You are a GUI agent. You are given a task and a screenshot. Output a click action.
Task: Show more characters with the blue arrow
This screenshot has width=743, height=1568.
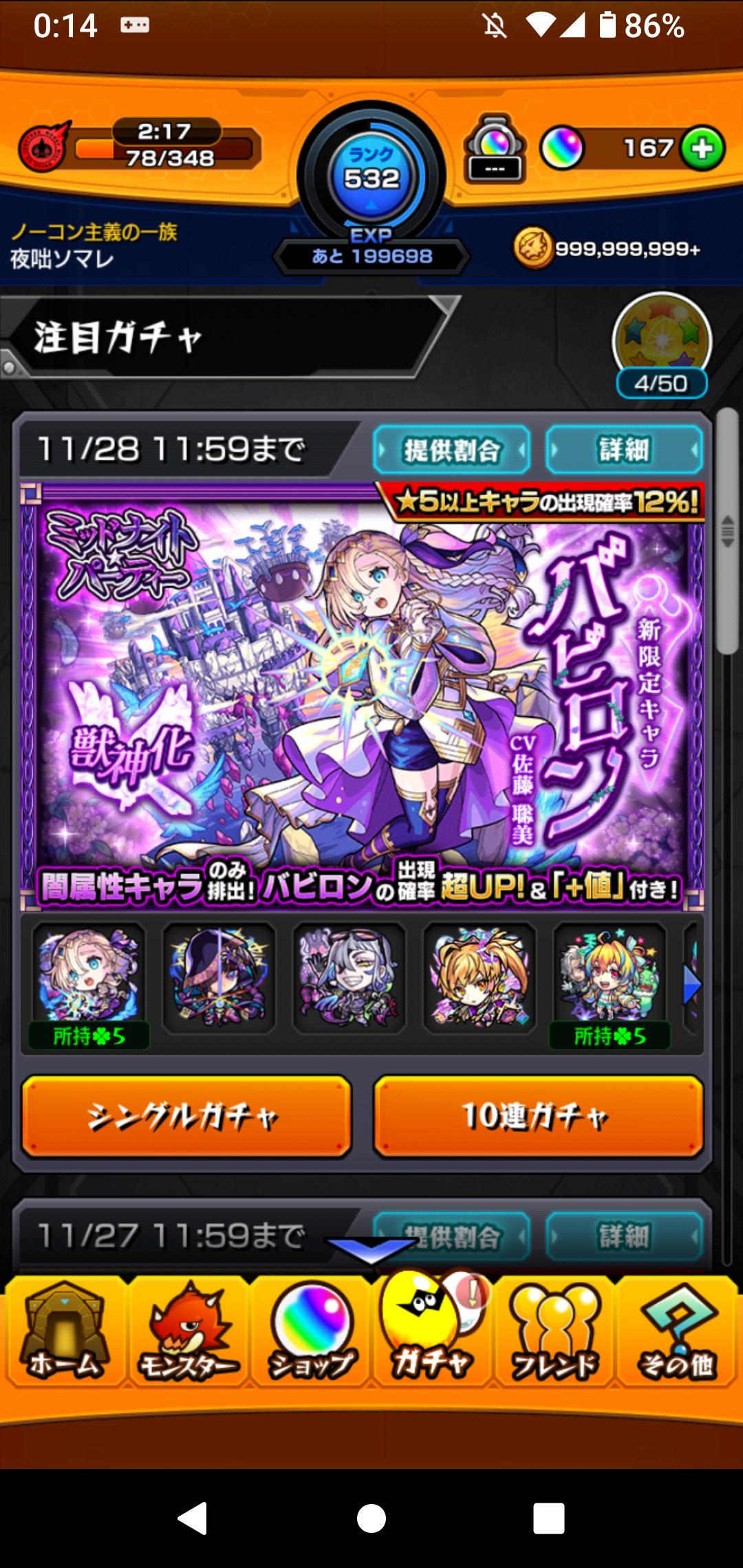tap(691, 986)
